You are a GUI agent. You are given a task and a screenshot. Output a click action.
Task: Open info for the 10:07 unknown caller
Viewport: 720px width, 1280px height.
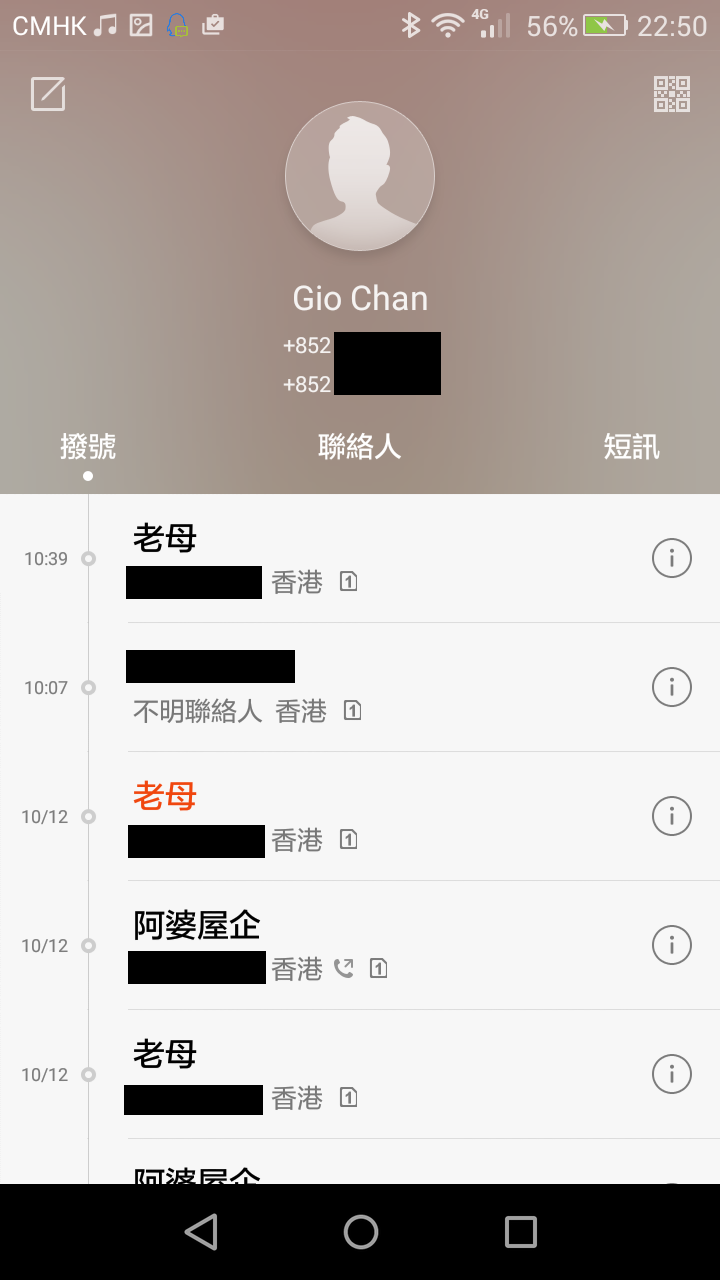point(672,687)
